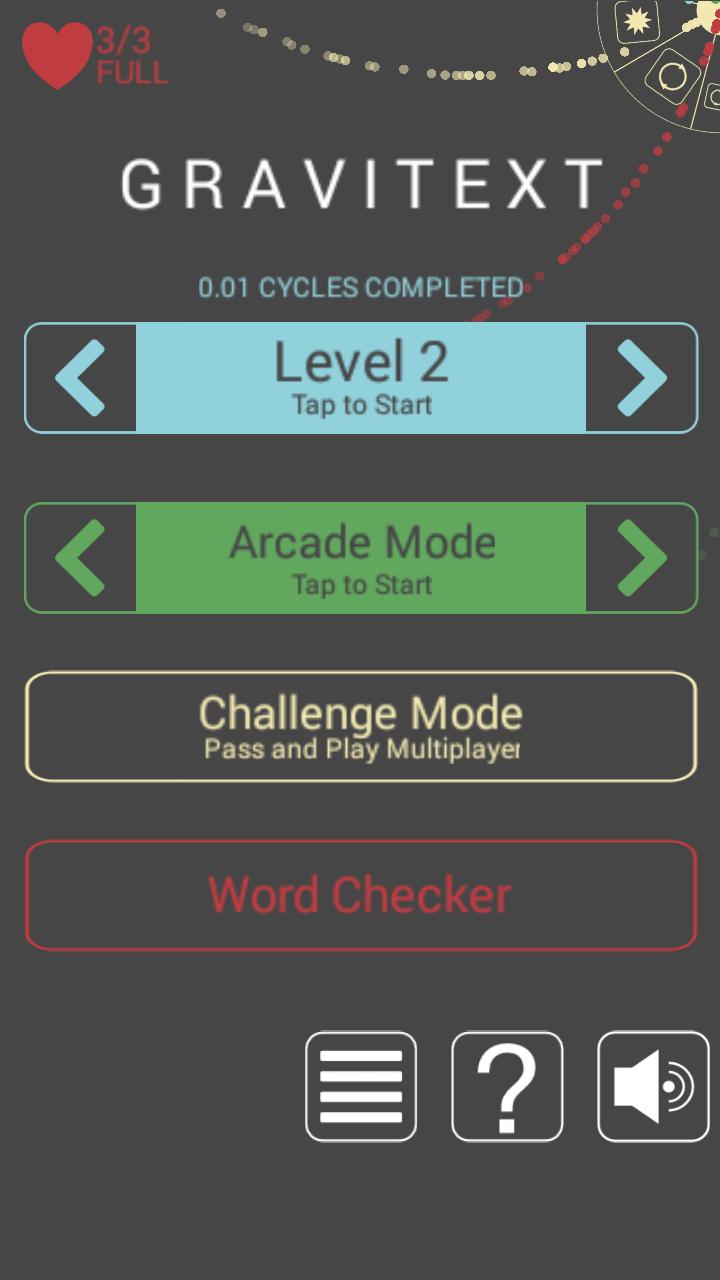Start Level 2

[x=360, y=378]
